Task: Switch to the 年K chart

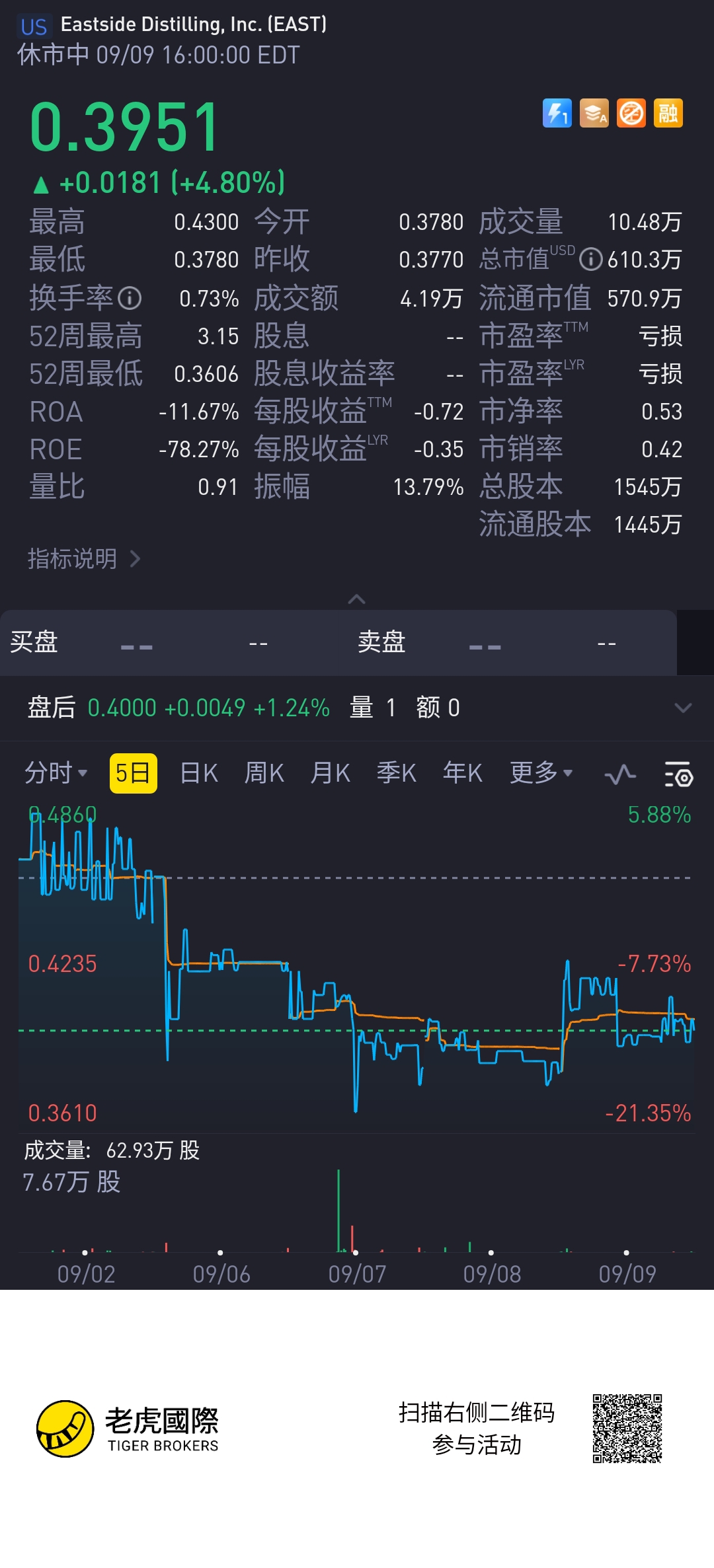Action: 462,772
